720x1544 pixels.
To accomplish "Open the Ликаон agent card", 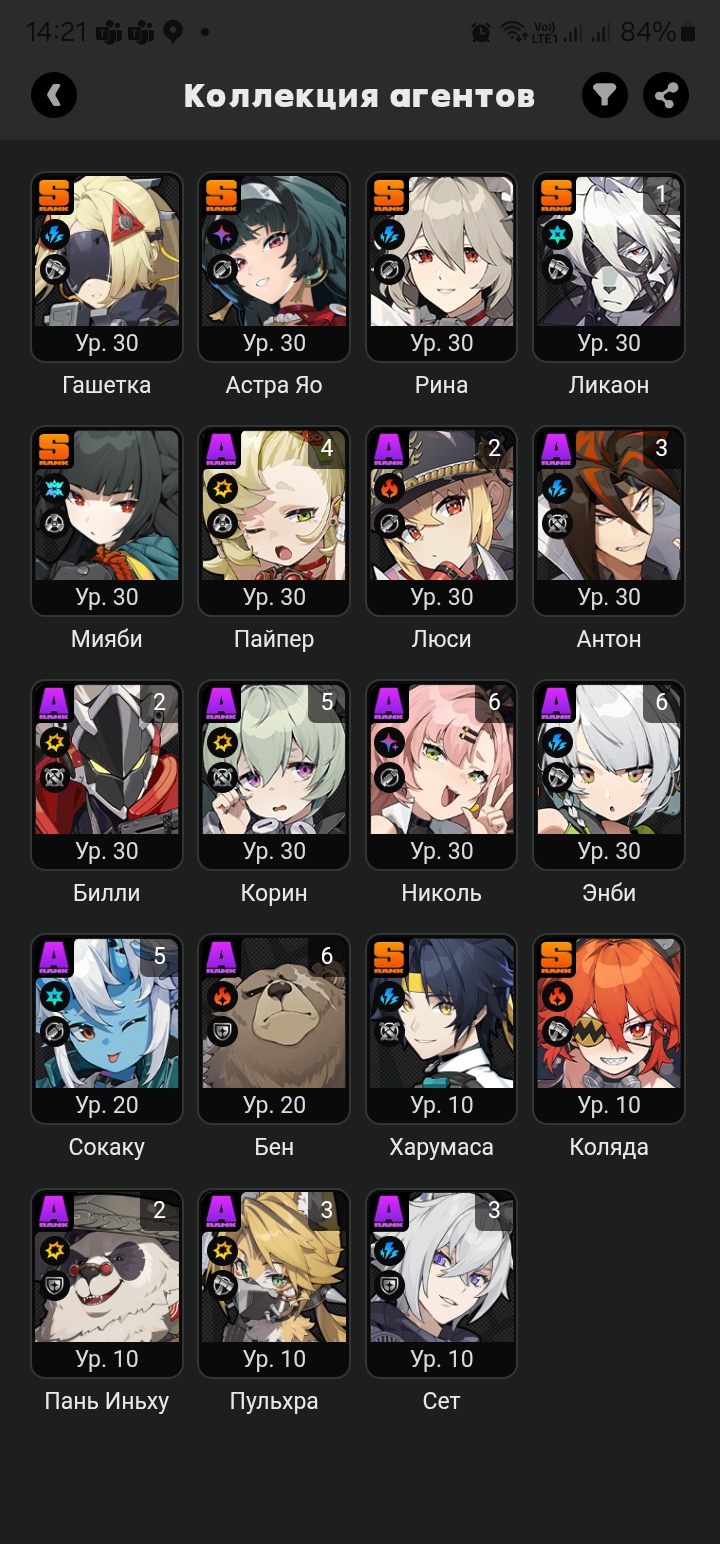I will [609, 267].
